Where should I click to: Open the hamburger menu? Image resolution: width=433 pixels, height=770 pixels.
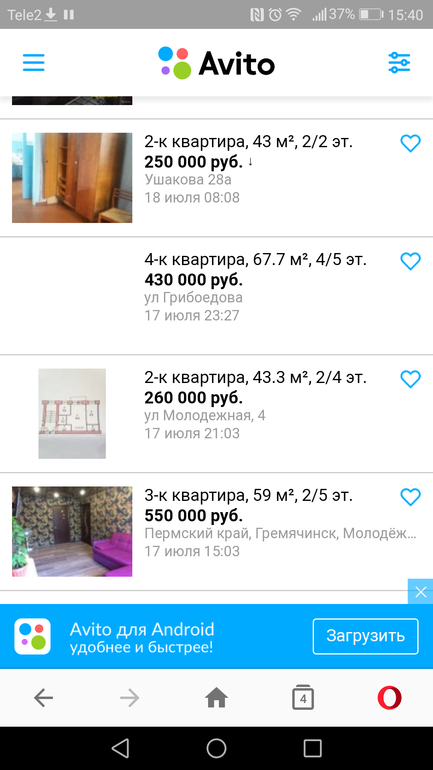coord(33,63)
